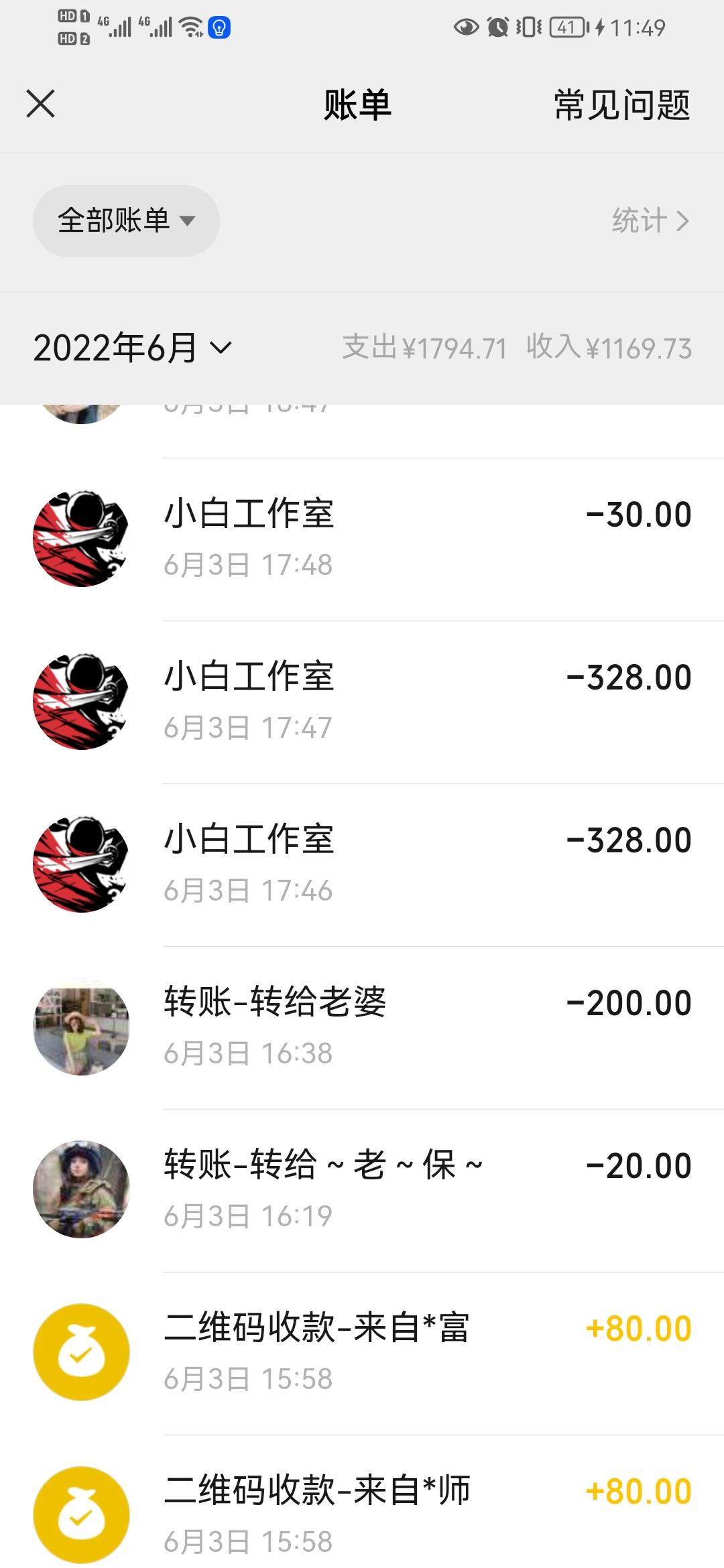Open 常见问题 help page
724x1568 pixels.
point(621,105)
